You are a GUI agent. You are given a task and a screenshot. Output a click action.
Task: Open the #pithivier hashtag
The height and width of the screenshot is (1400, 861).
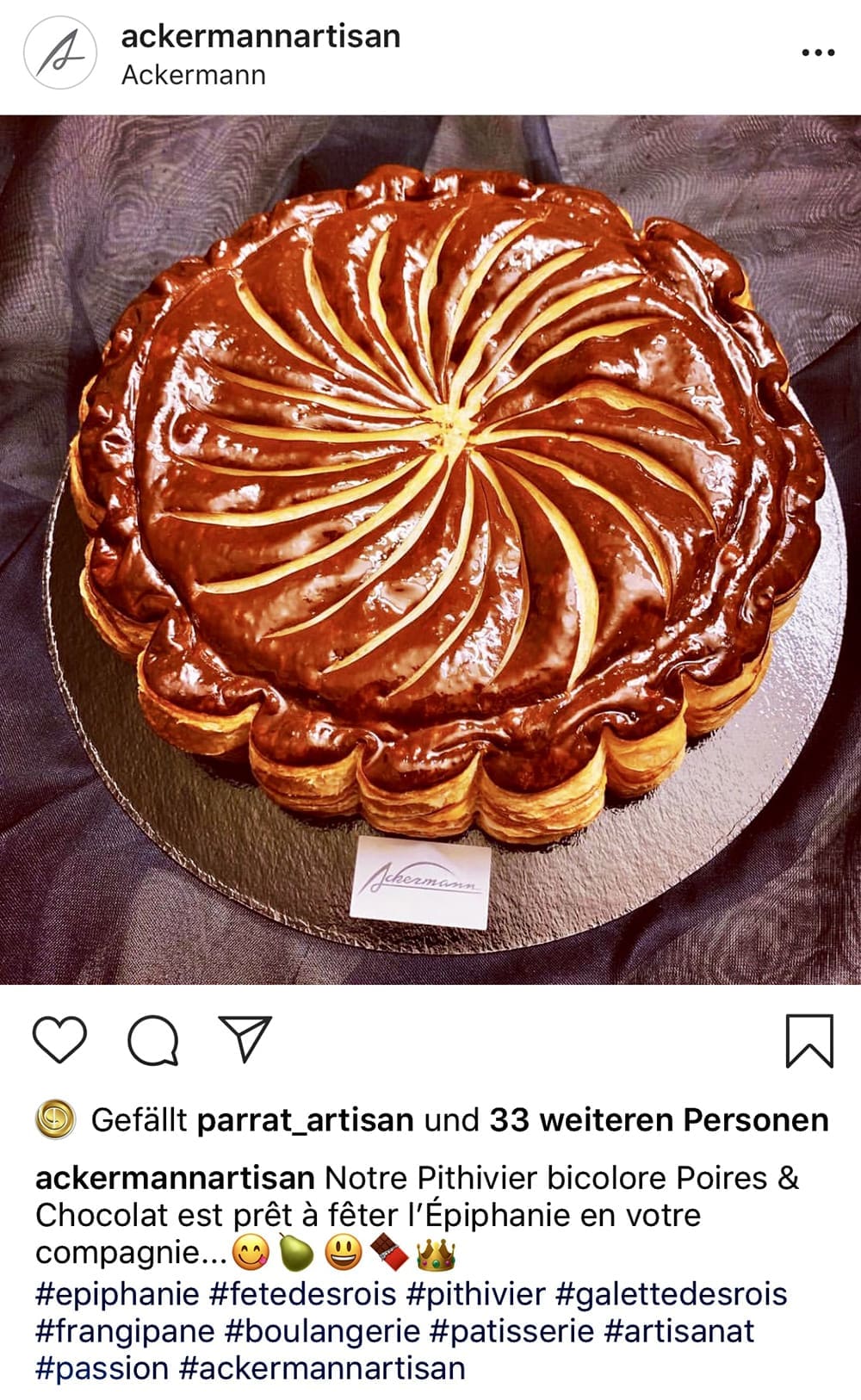pos(475,1294)
